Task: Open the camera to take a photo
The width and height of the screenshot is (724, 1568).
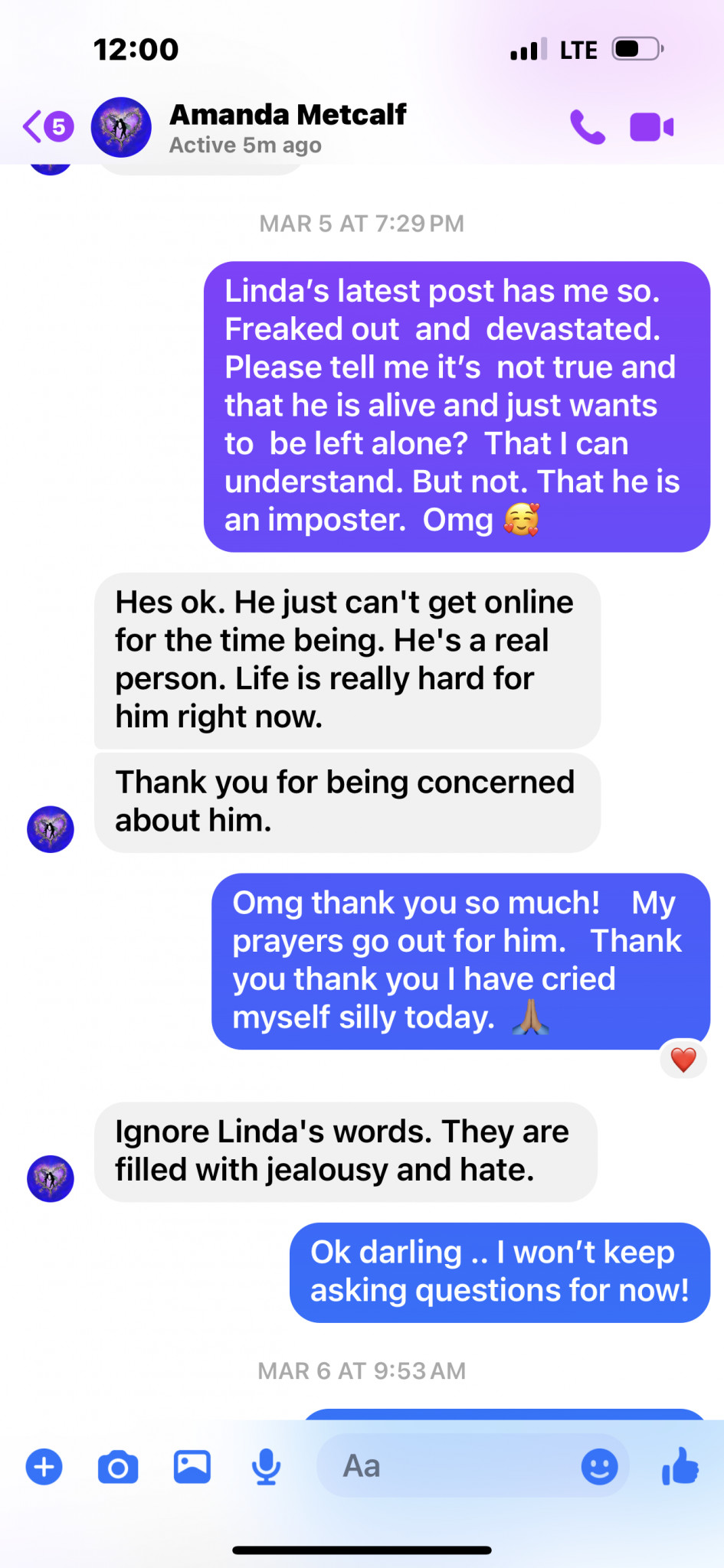Action: tap(118, 1467)
